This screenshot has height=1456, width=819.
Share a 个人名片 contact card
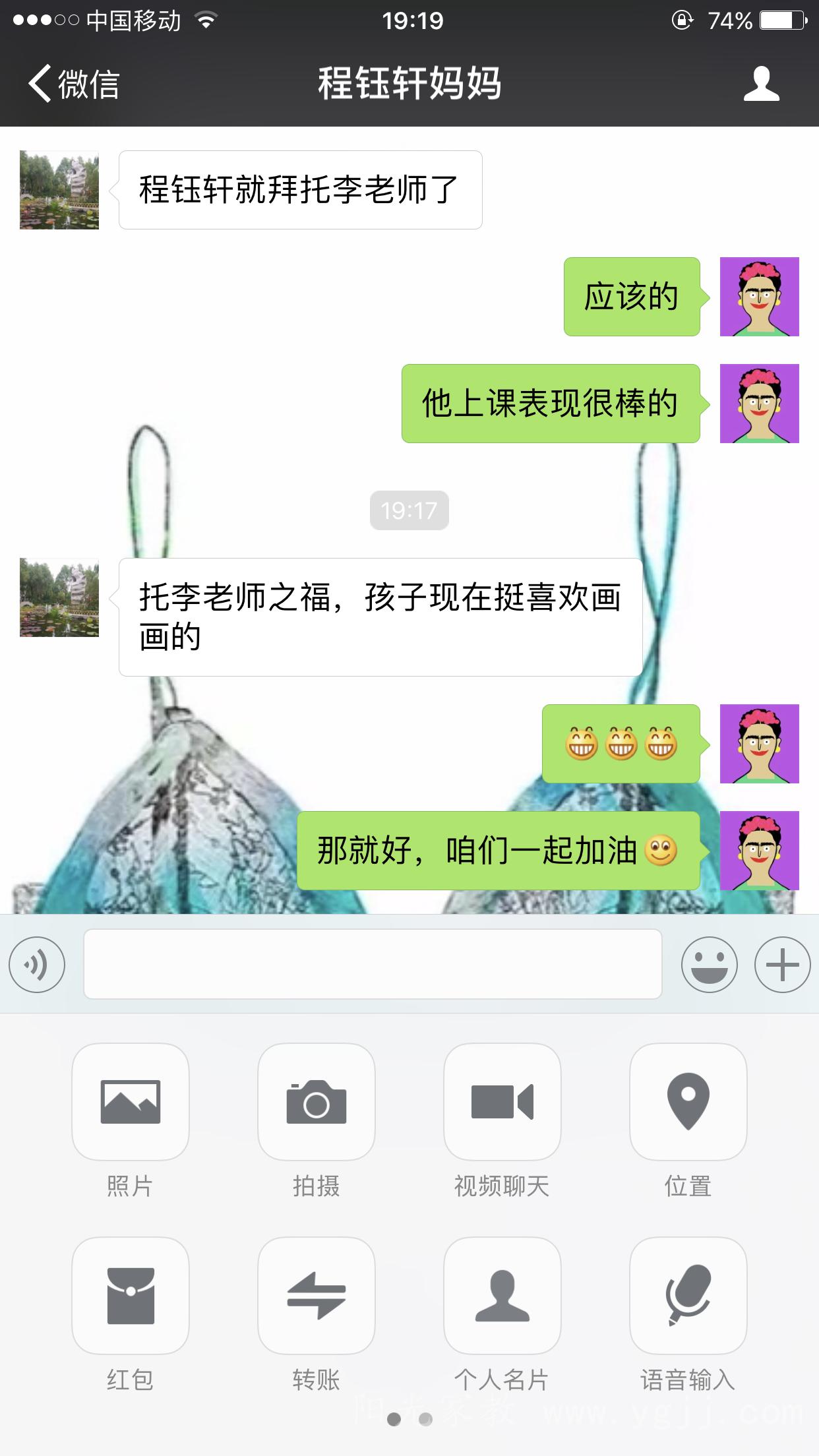click(x=502, y=1296)
